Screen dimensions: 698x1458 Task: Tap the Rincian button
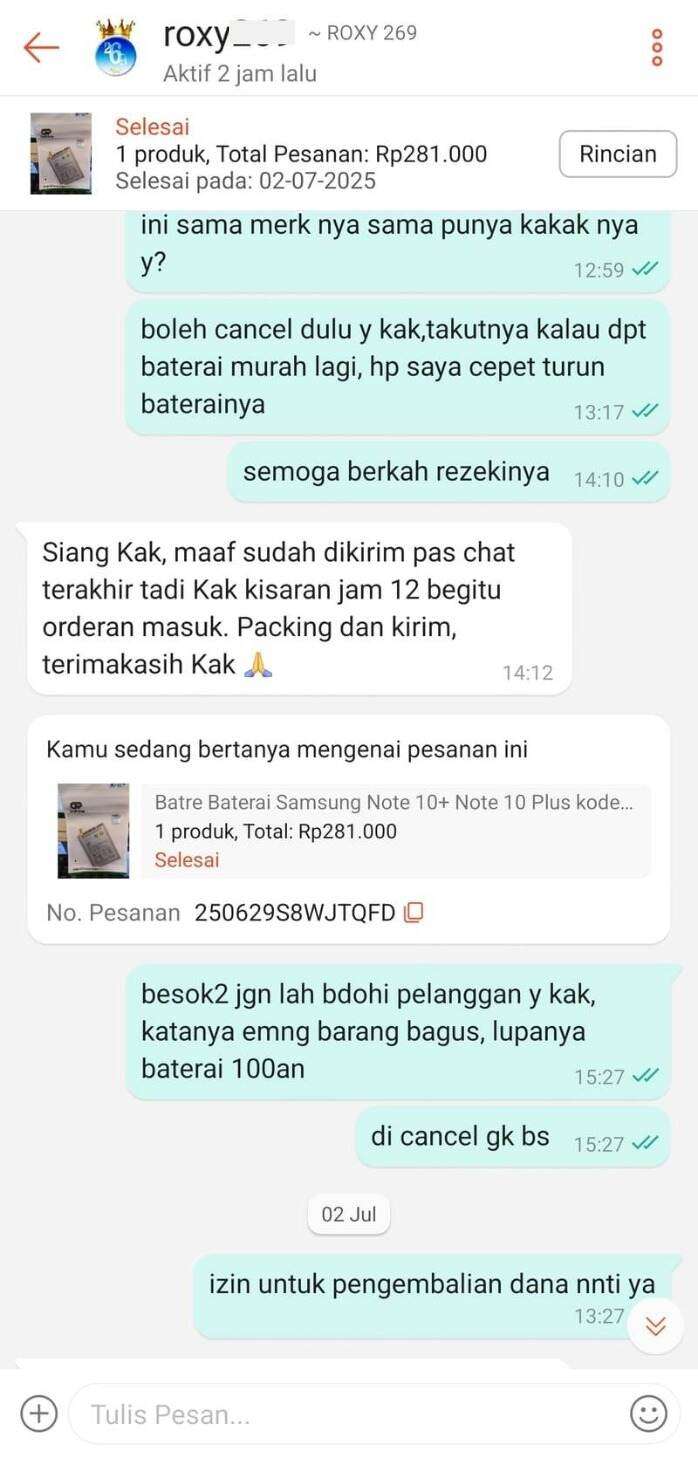(x=617, y=154)
